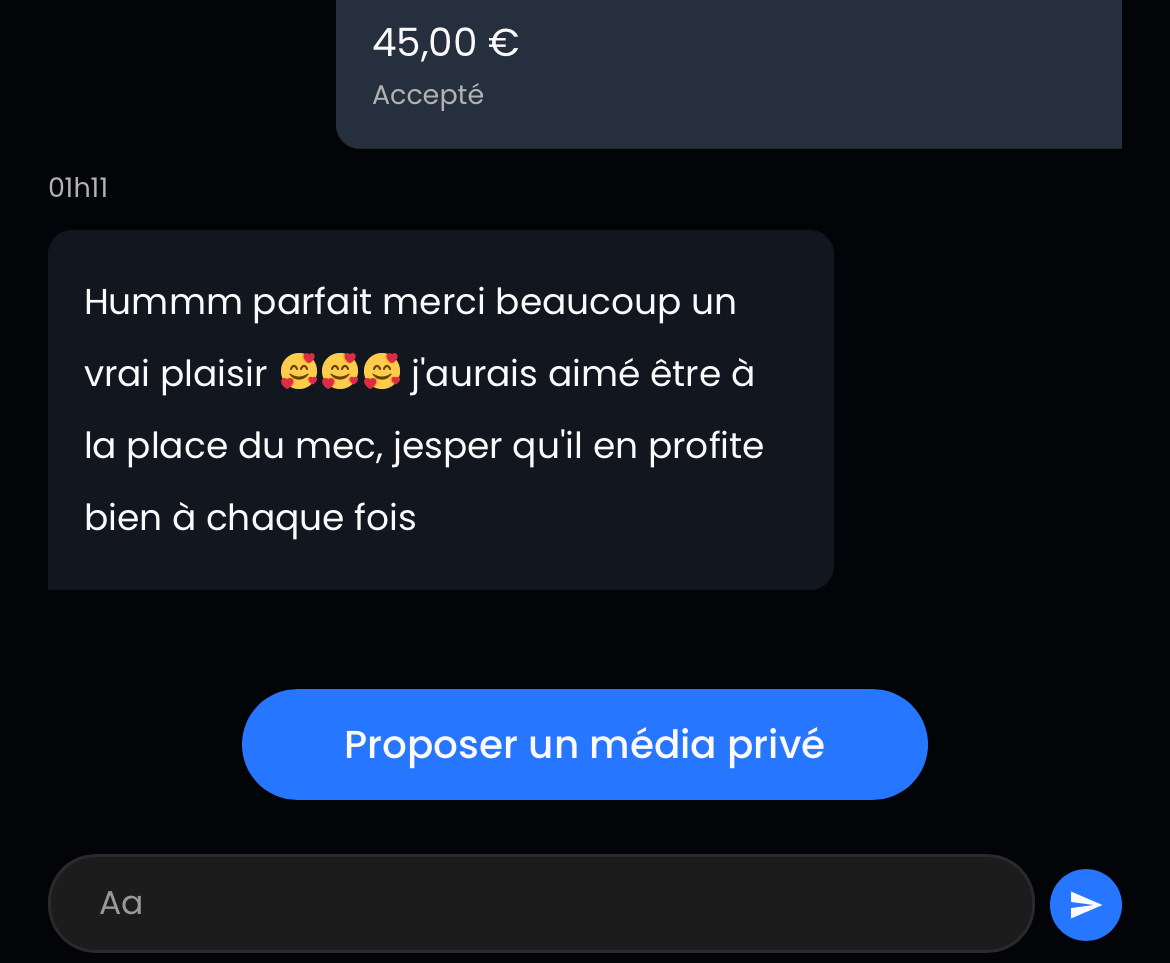Focus the Aa message input field
1170x963 pixels.
[540, 903]
